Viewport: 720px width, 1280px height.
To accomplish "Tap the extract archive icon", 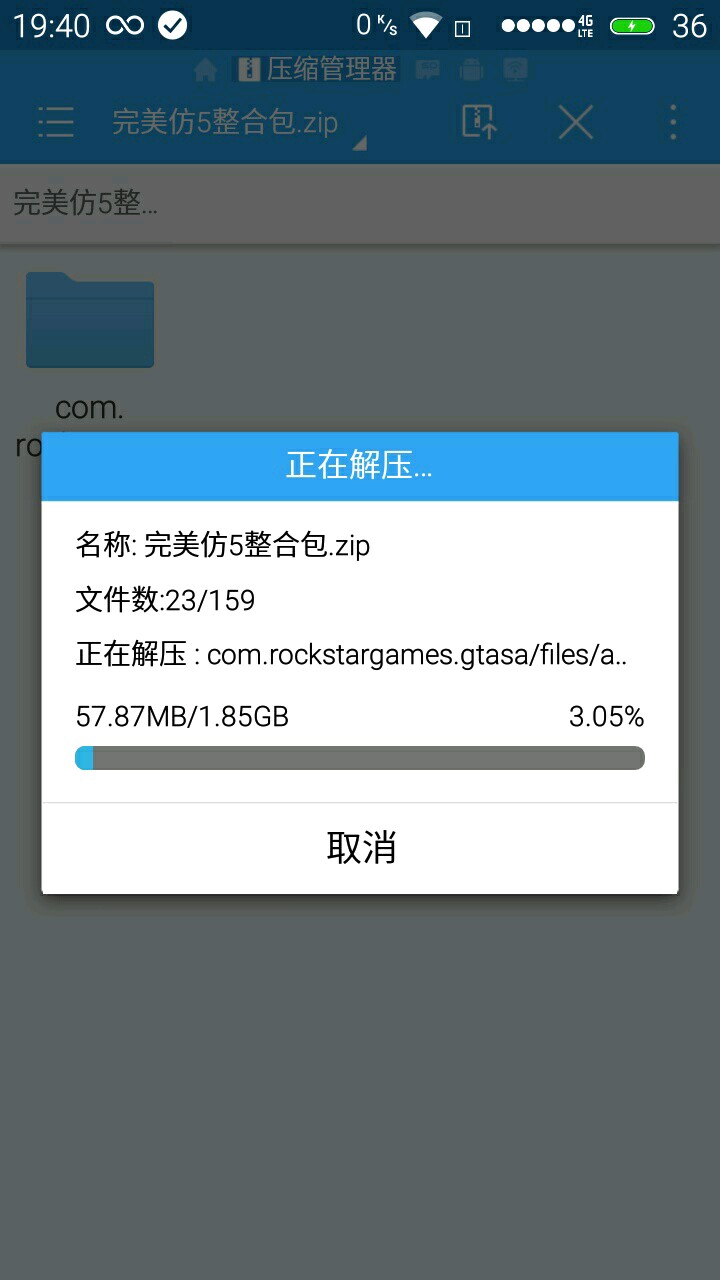I will click(x=479, y=122).
